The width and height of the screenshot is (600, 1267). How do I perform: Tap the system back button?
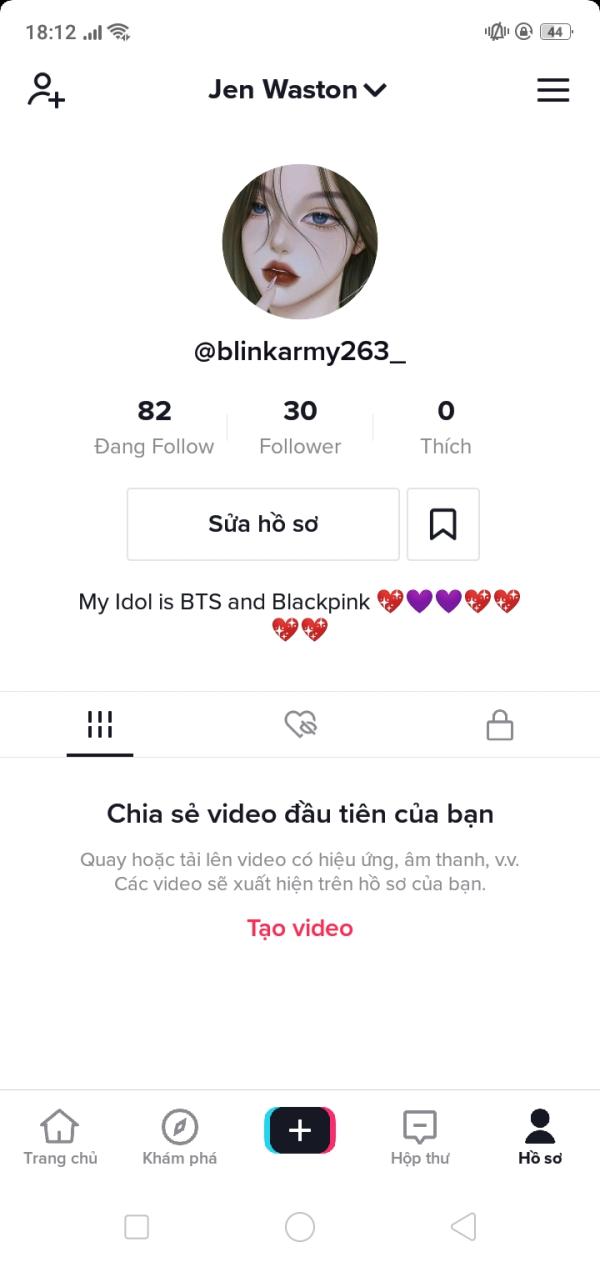tap(463, 1227)
